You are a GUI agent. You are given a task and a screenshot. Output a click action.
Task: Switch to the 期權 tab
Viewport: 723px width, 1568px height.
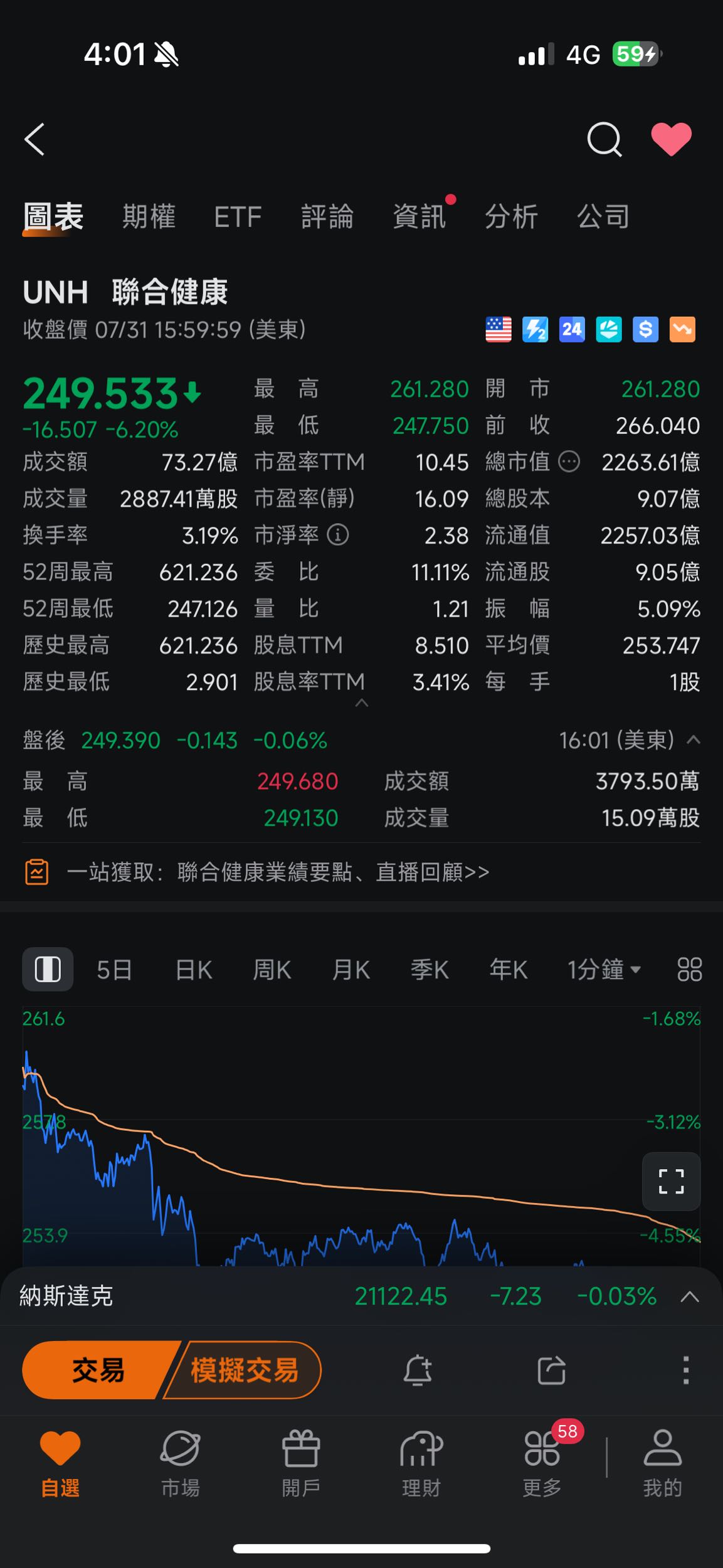pos(148,216)
